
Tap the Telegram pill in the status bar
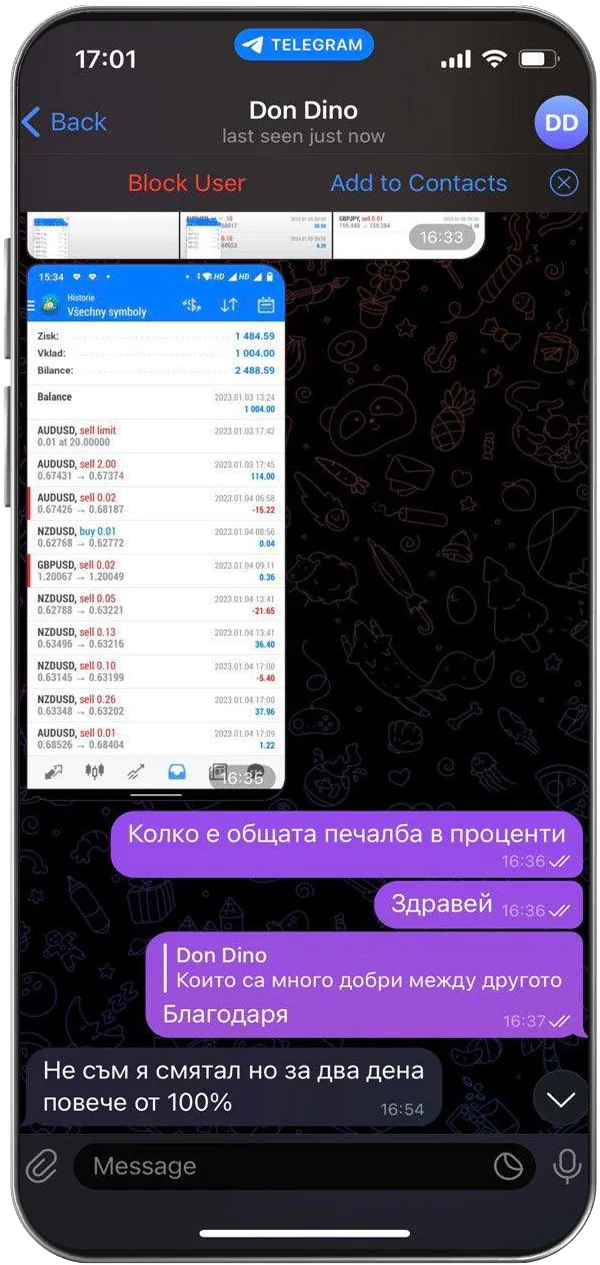click(303, 45)
